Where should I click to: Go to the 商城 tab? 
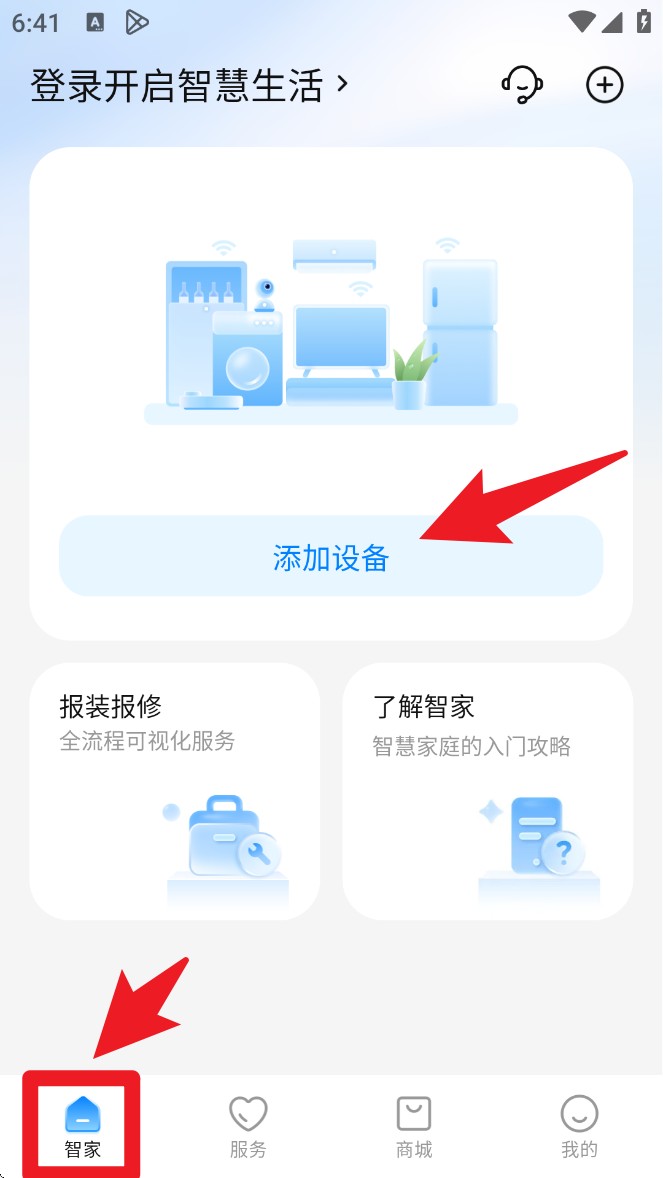pyautogui.click(x=414, y=1127)
